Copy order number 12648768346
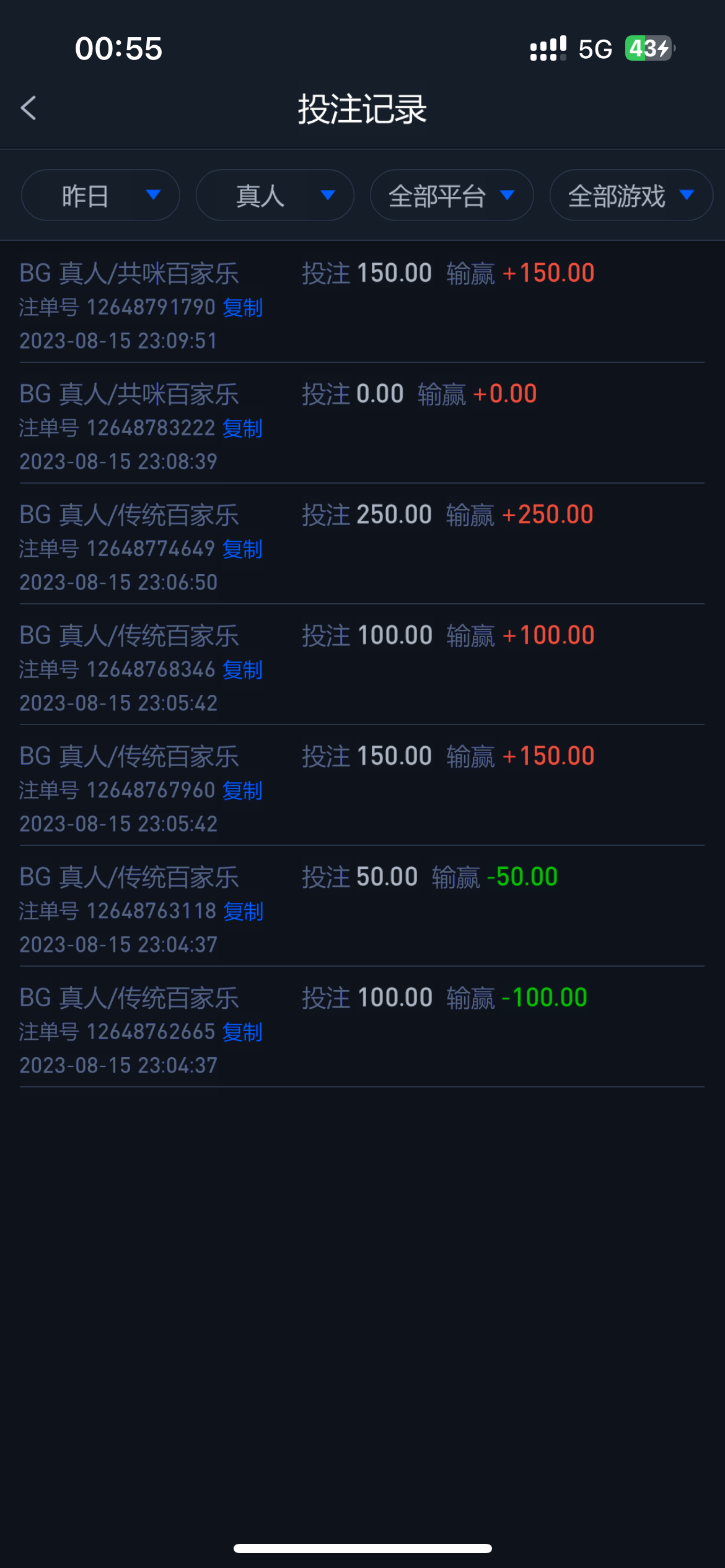Screen dimensions: 725x1568 [243, 670]
